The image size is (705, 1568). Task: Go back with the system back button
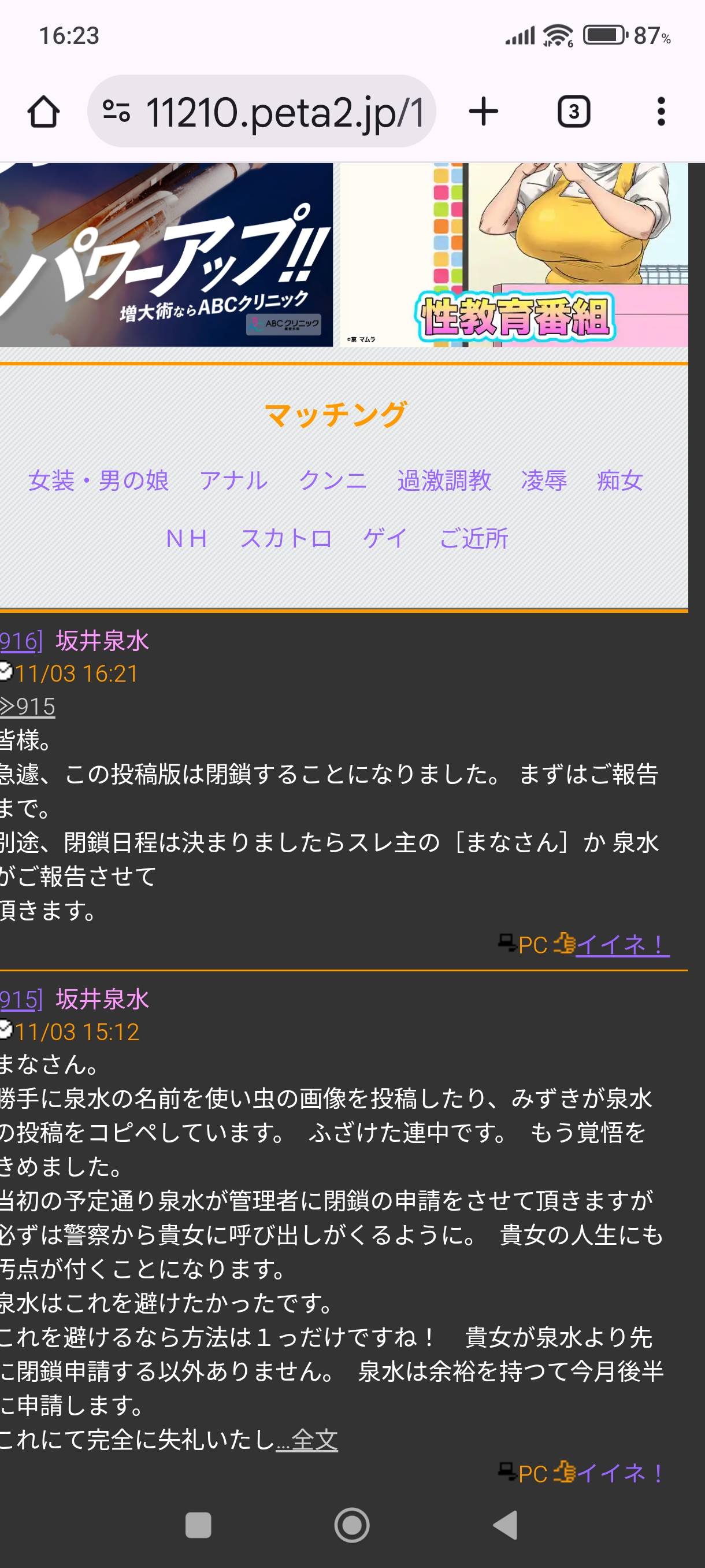(506, 1525)
